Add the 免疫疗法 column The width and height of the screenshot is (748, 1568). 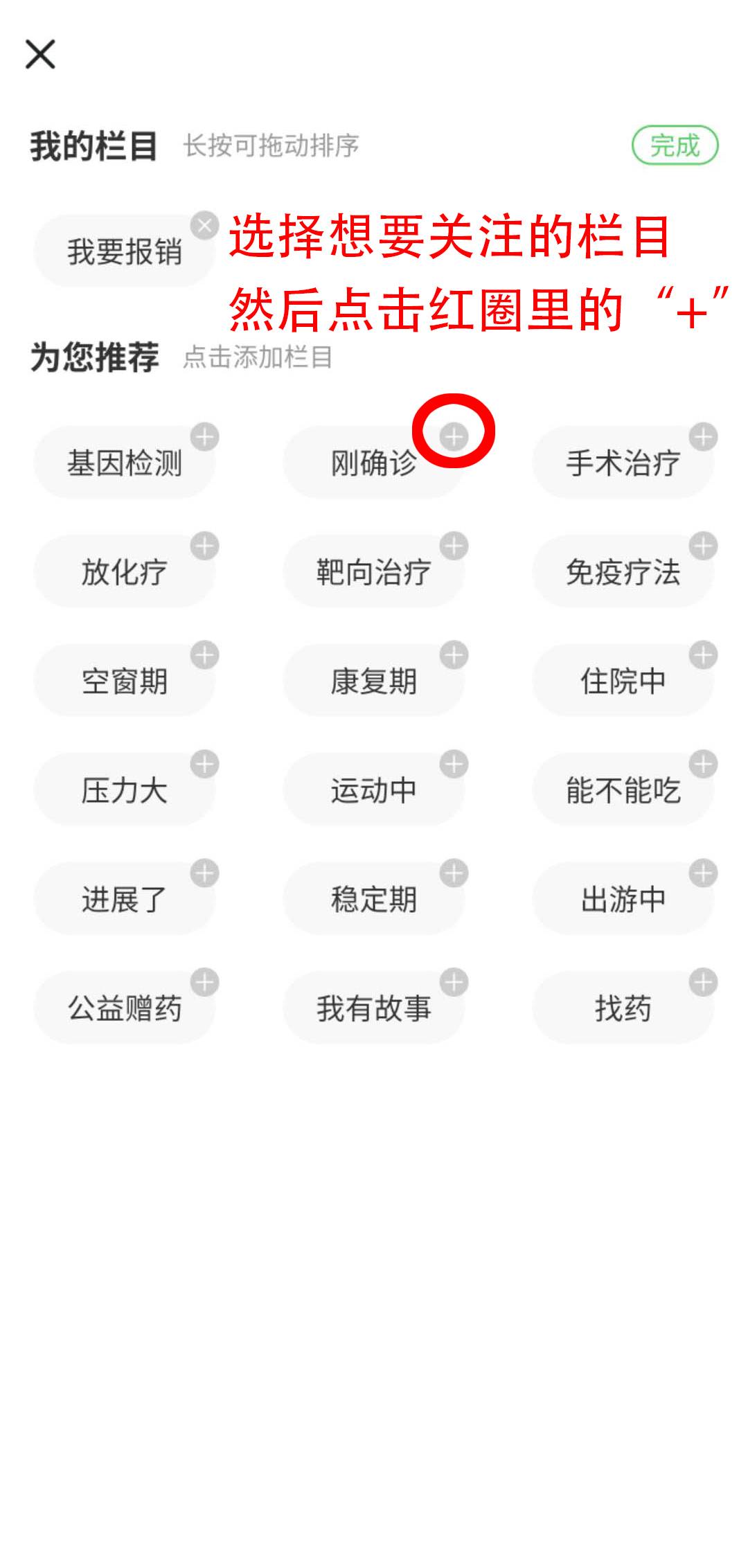(703, 546)
